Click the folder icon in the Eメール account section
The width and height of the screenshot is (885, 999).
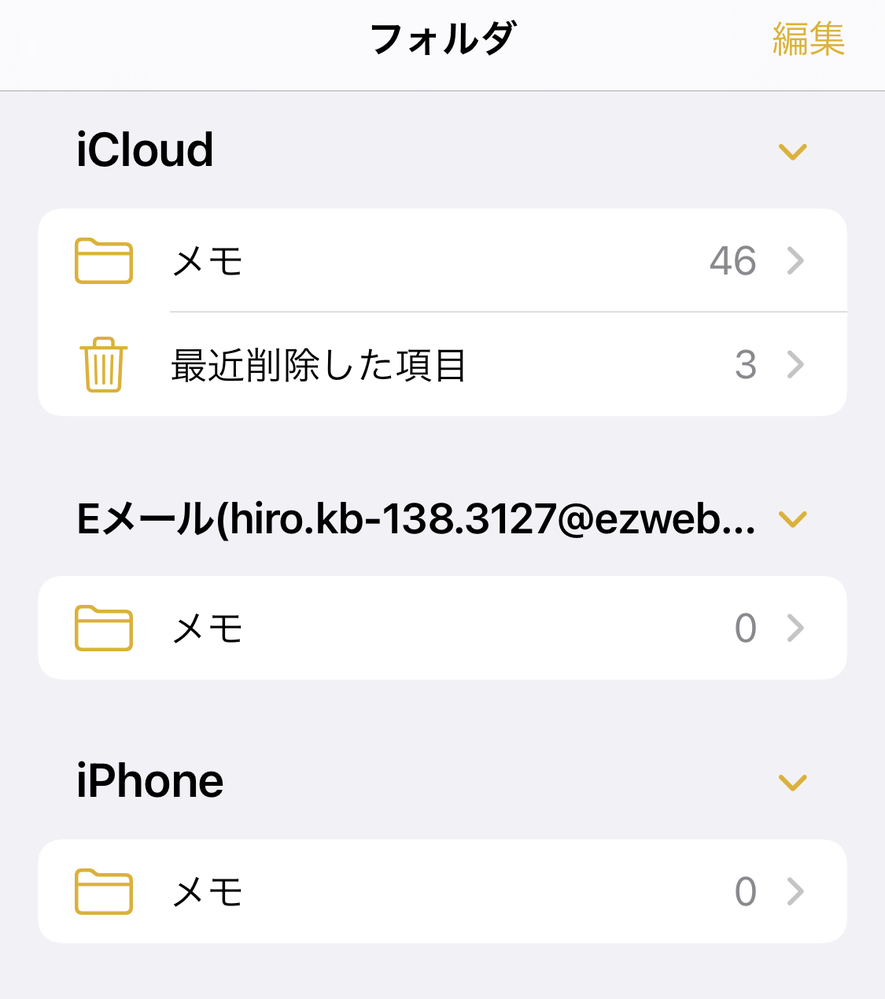104,628
